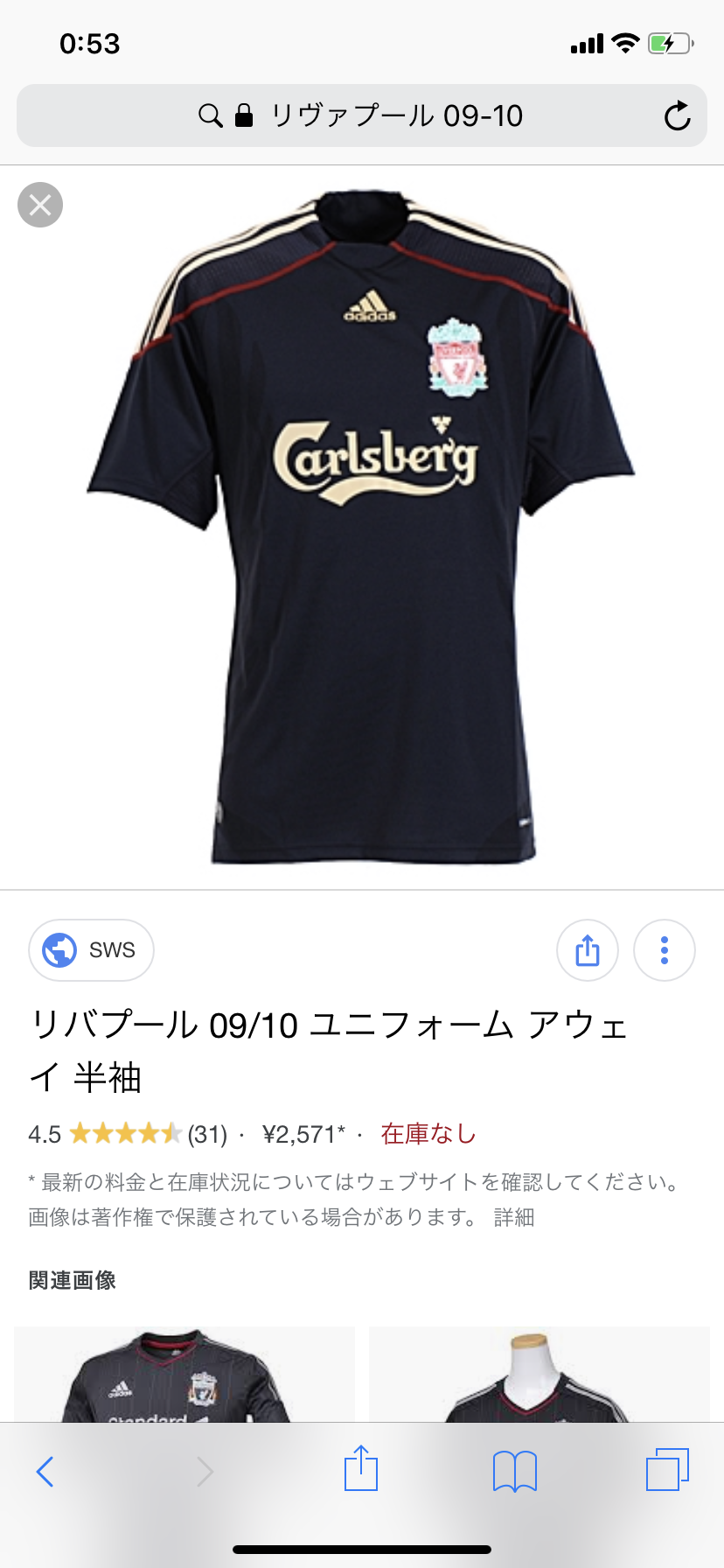This screenshot has width=724, height=1568.
Task: Share this image result
Action: [588, 950]
